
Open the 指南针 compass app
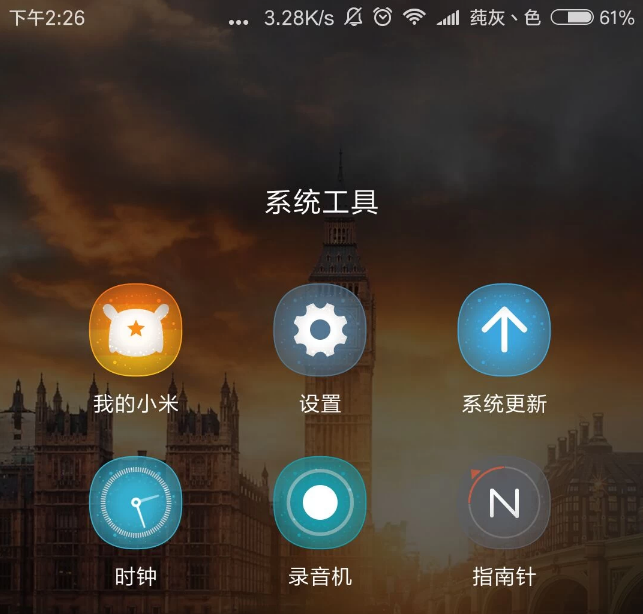click(504, 502)
